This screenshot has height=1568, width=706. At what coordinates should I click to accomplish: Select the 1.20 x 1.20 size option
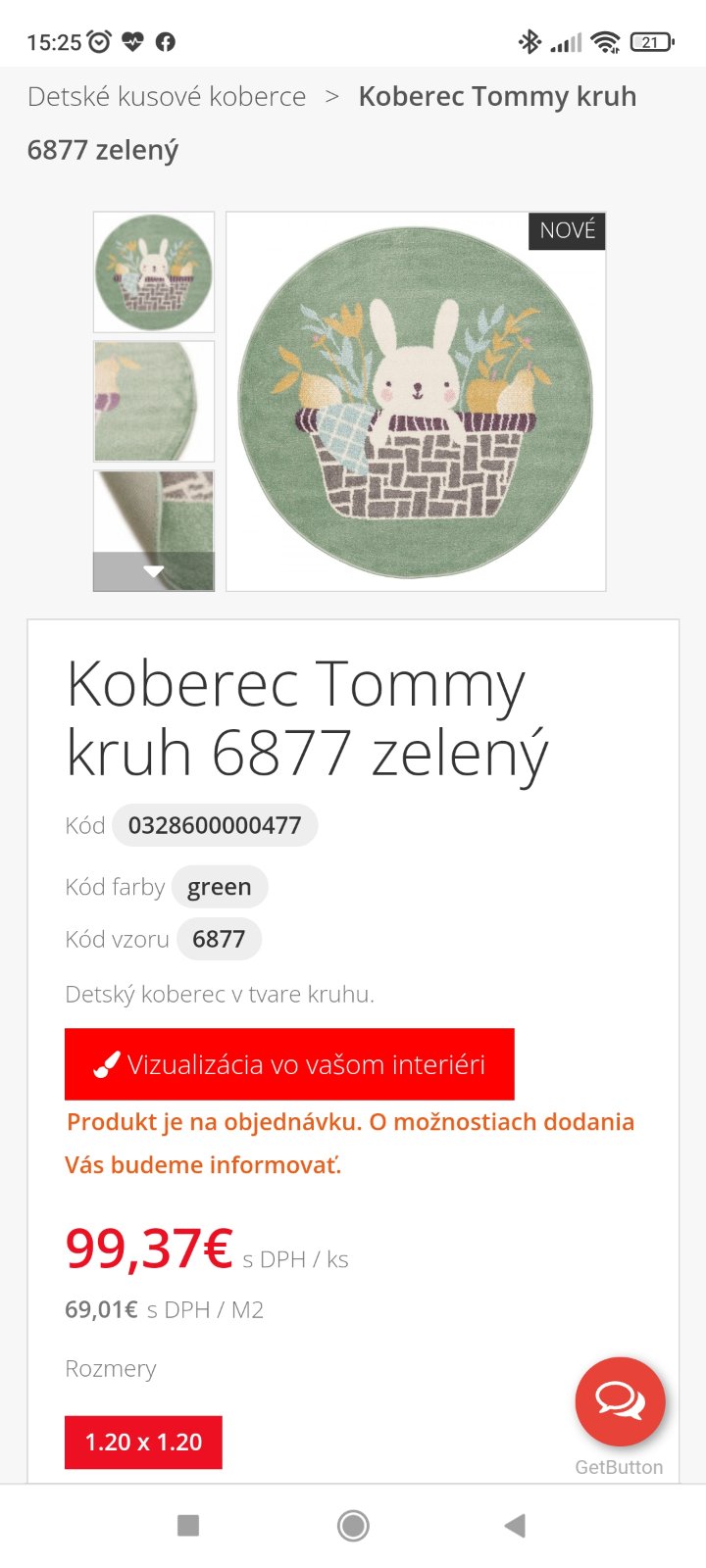click(143, 1442)
